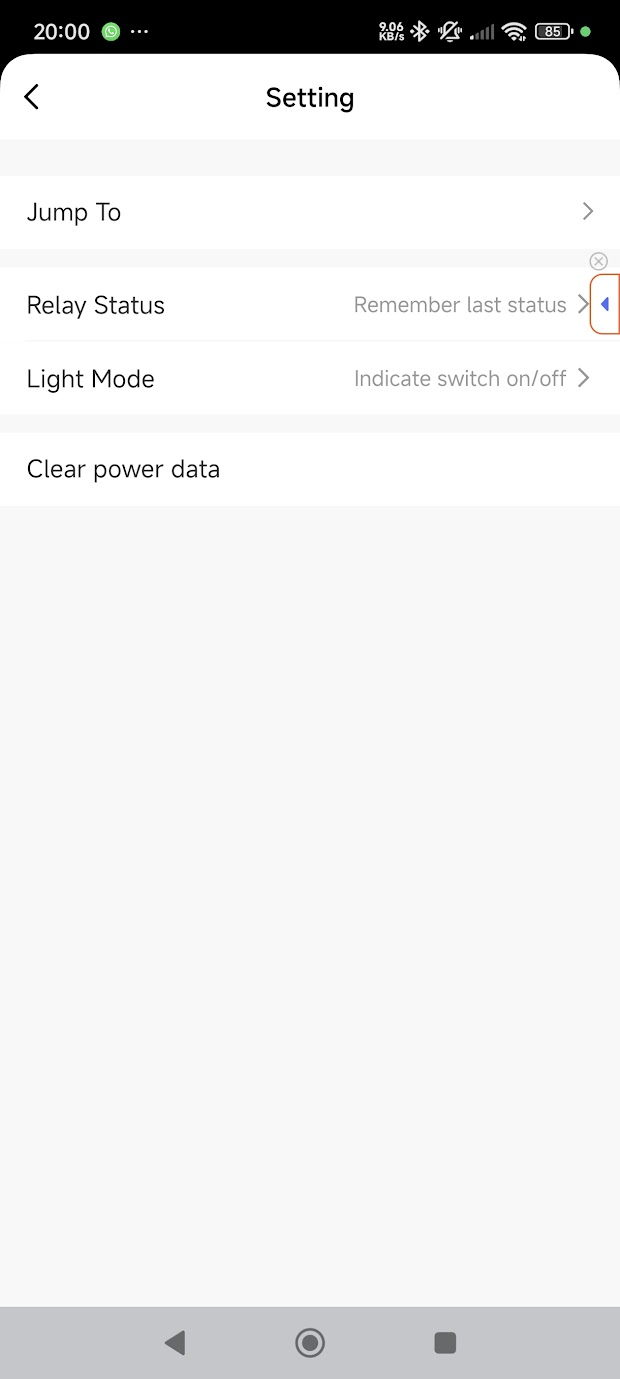Open Relay Status setting
Image resolution: width=620 pixels, height=1379 pixels.
(x=310, y=305)
